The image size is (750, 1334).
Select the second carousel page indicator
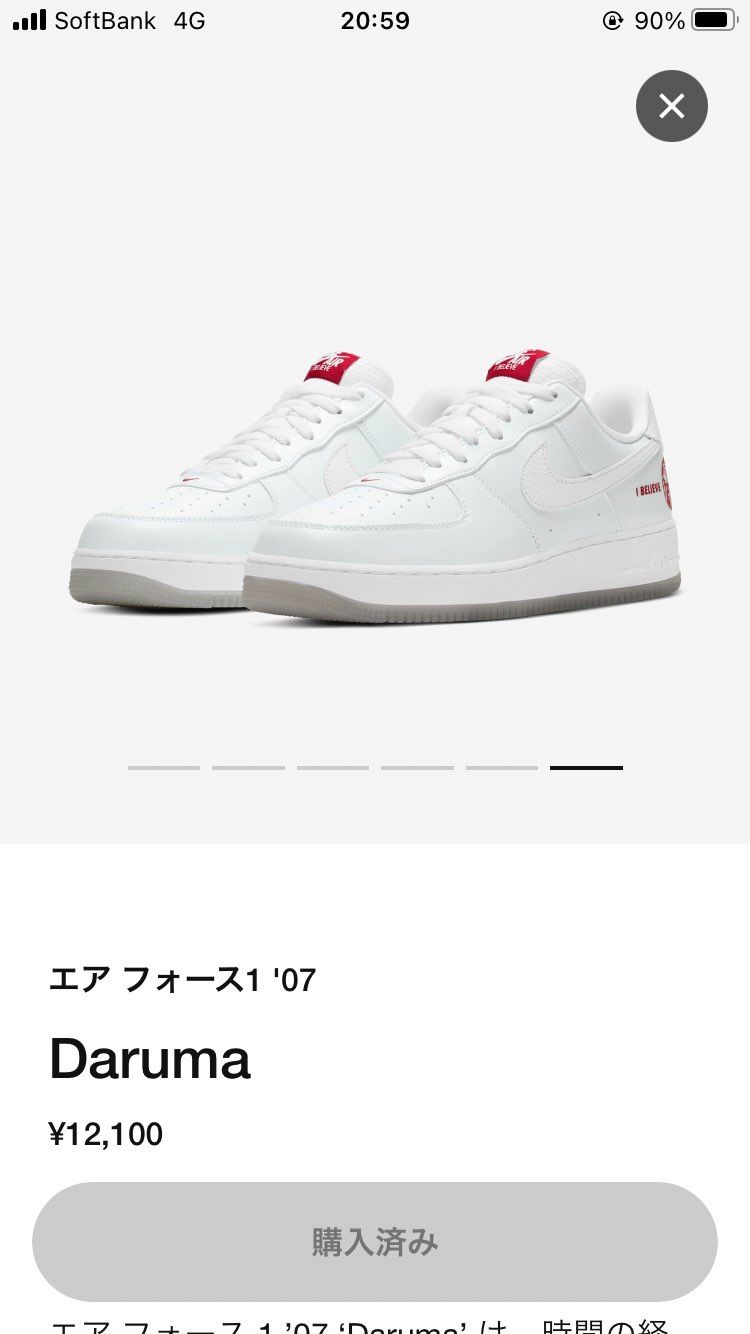coord(248,767)
